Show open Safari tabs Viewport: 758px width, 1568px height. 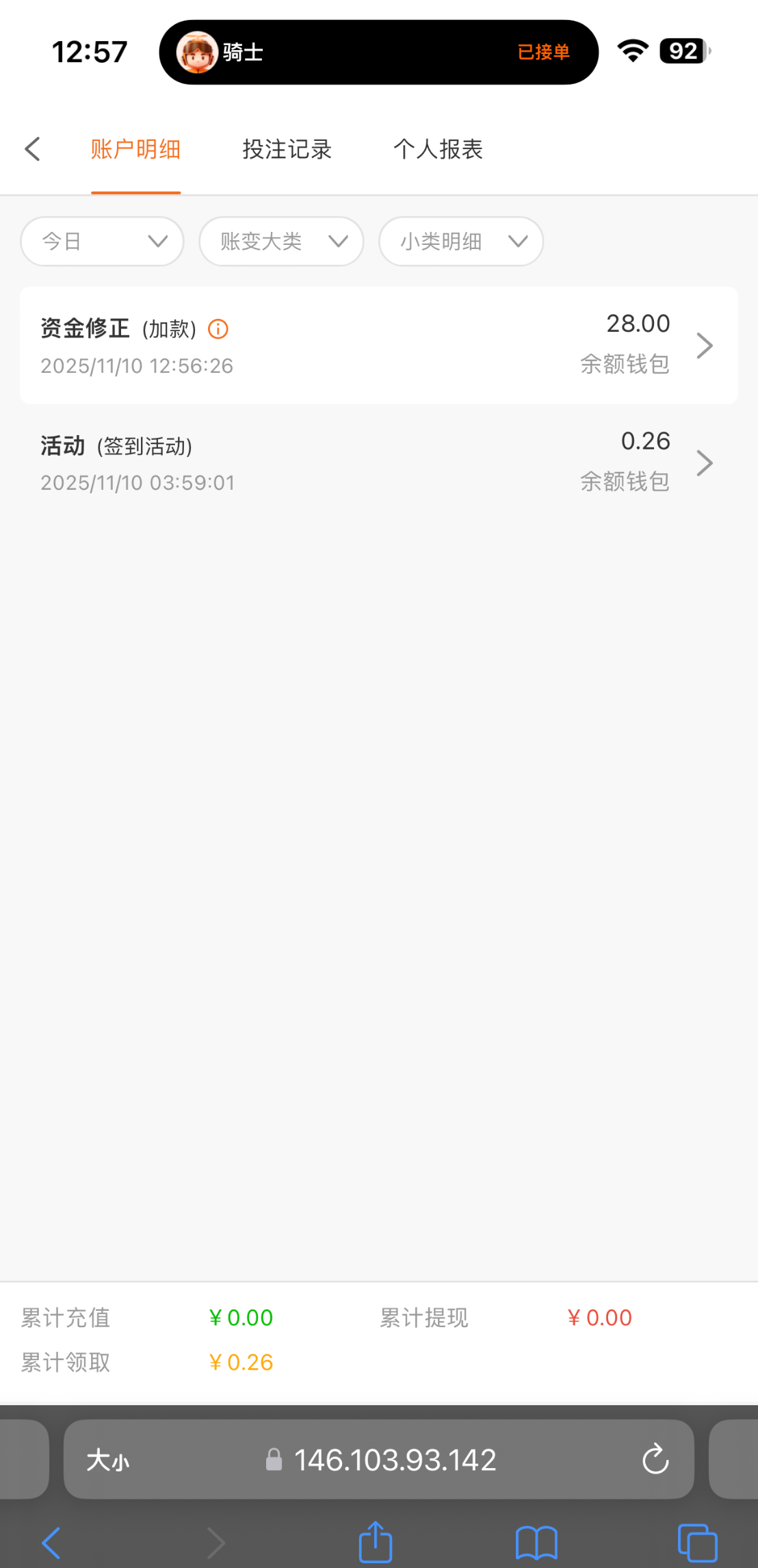click(696, 1543)
